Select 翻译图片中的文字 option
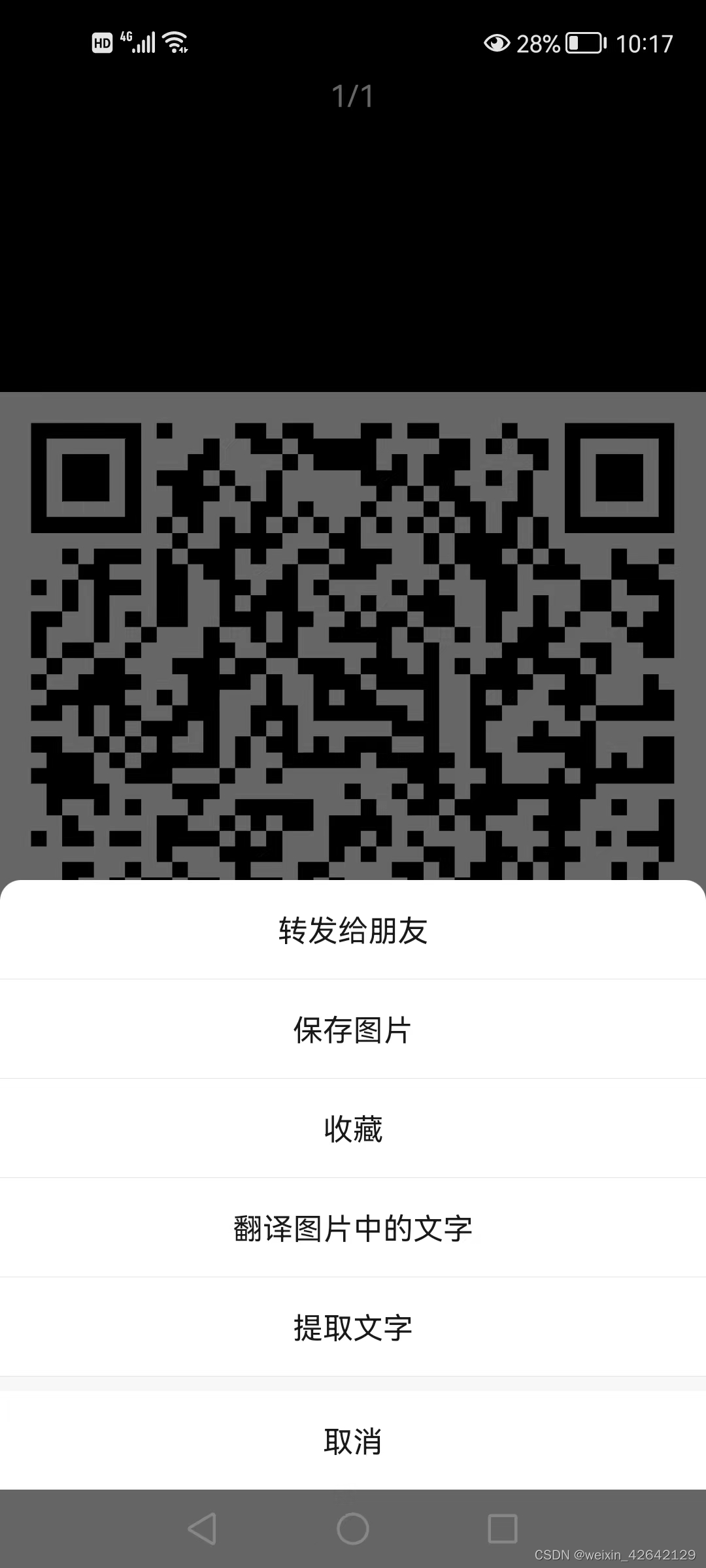Viewport: 706px width, 1568px height. (x=353, y=1228)
